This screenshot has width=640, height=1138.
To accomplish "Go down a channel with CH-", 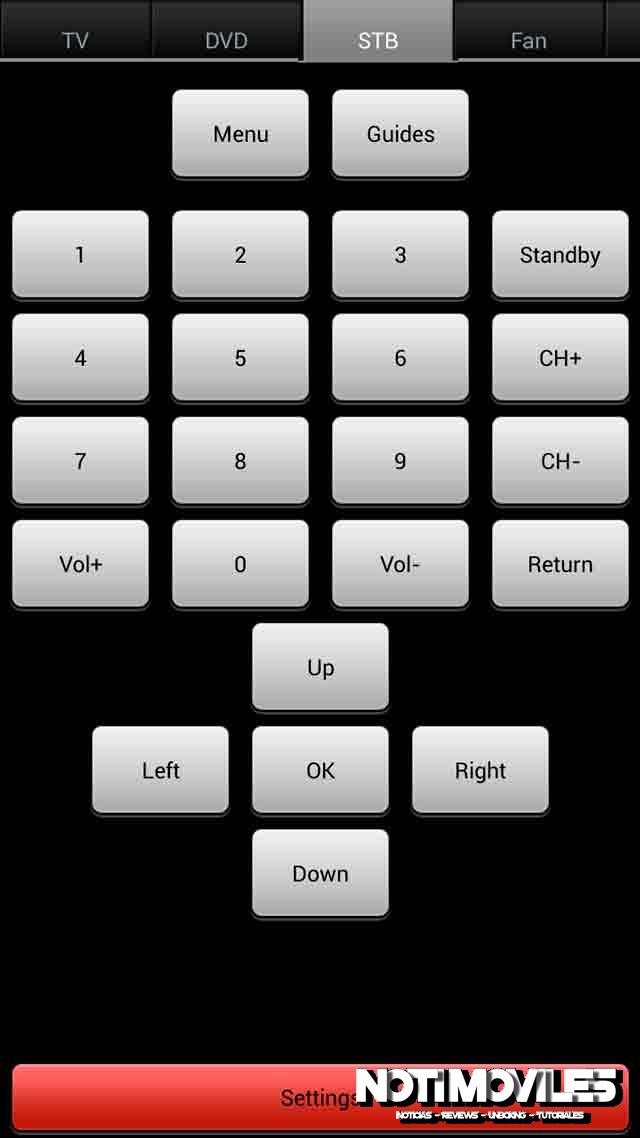I will tap(560, 460).
